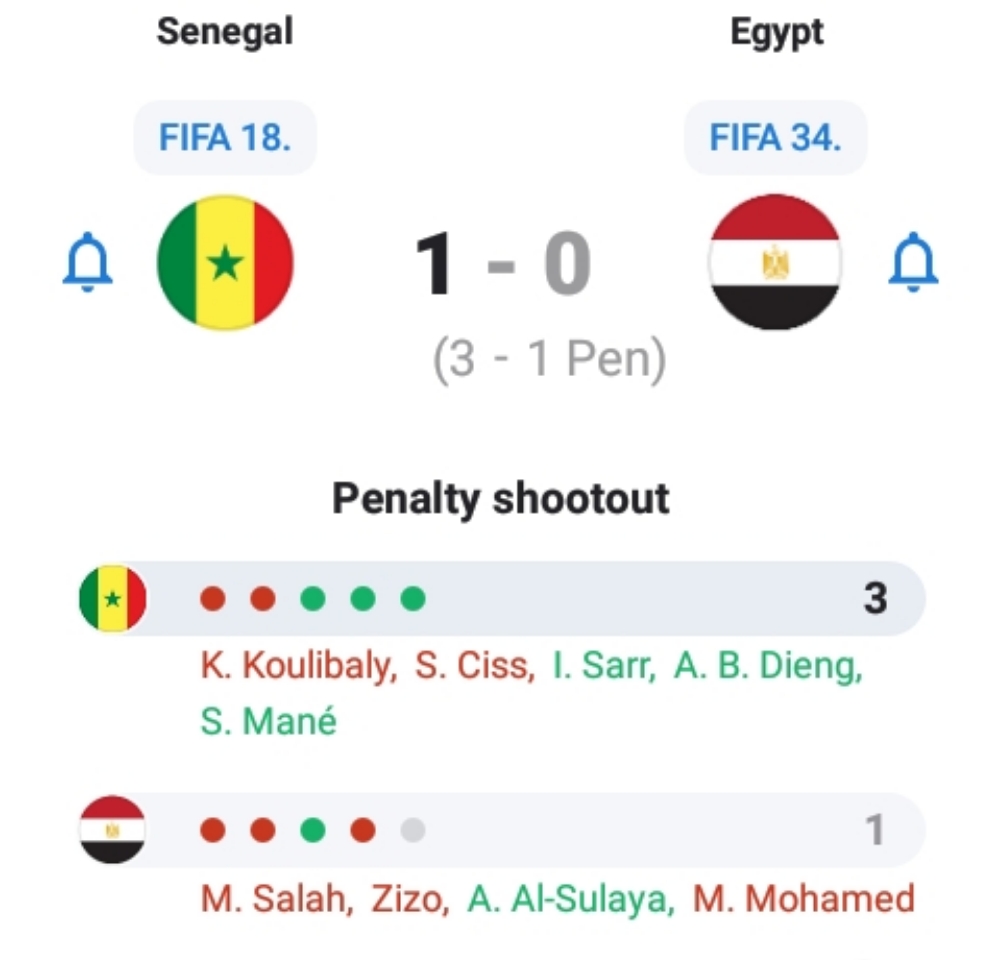Tap Senegal's FIFA 18. ranking chip
The height and width of the screenshot is (960, 999).
coord(225,138)
